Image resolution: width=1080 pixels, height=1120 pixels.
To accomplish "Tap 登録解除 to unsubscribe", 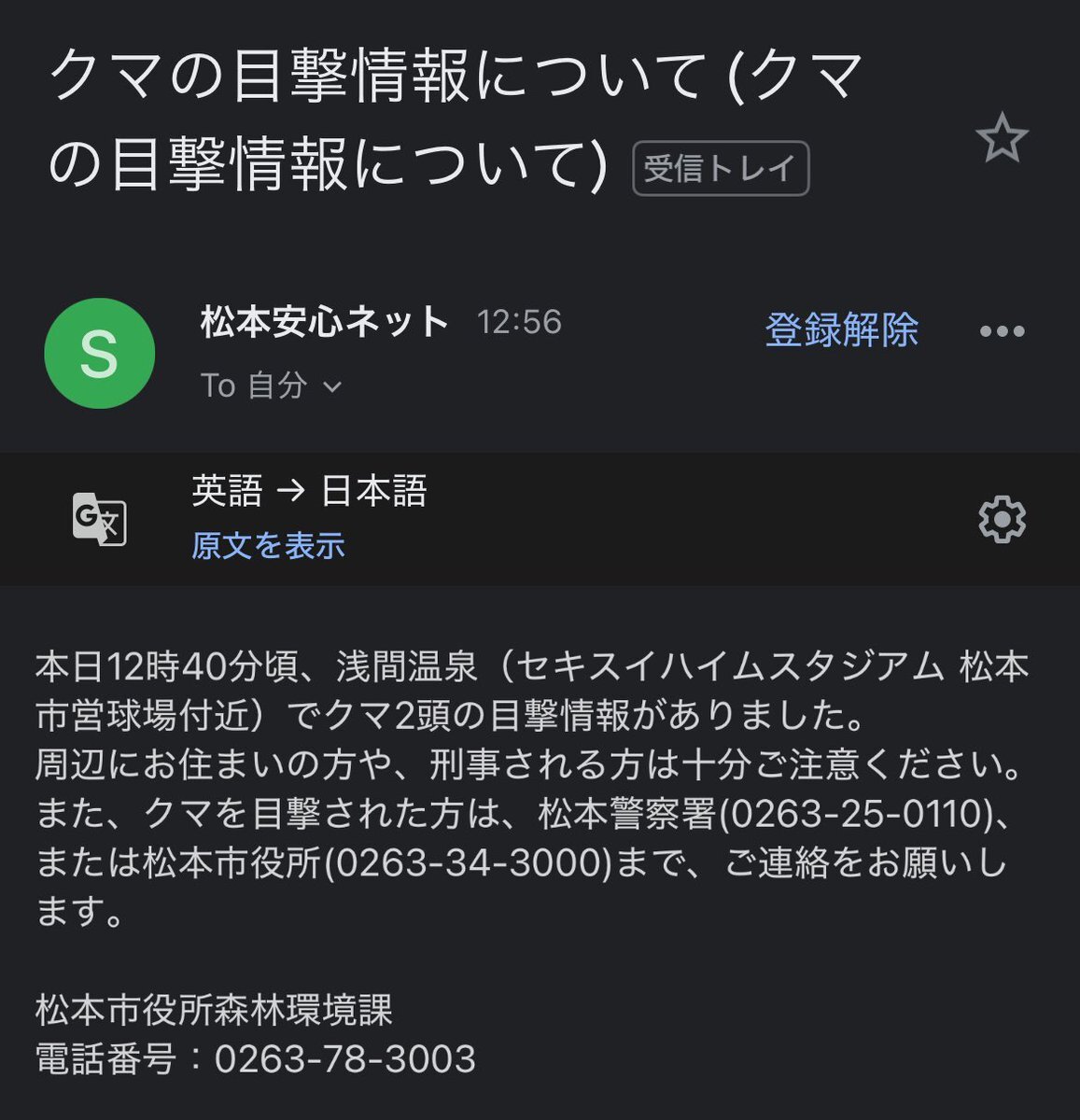I will click(841, 329).
